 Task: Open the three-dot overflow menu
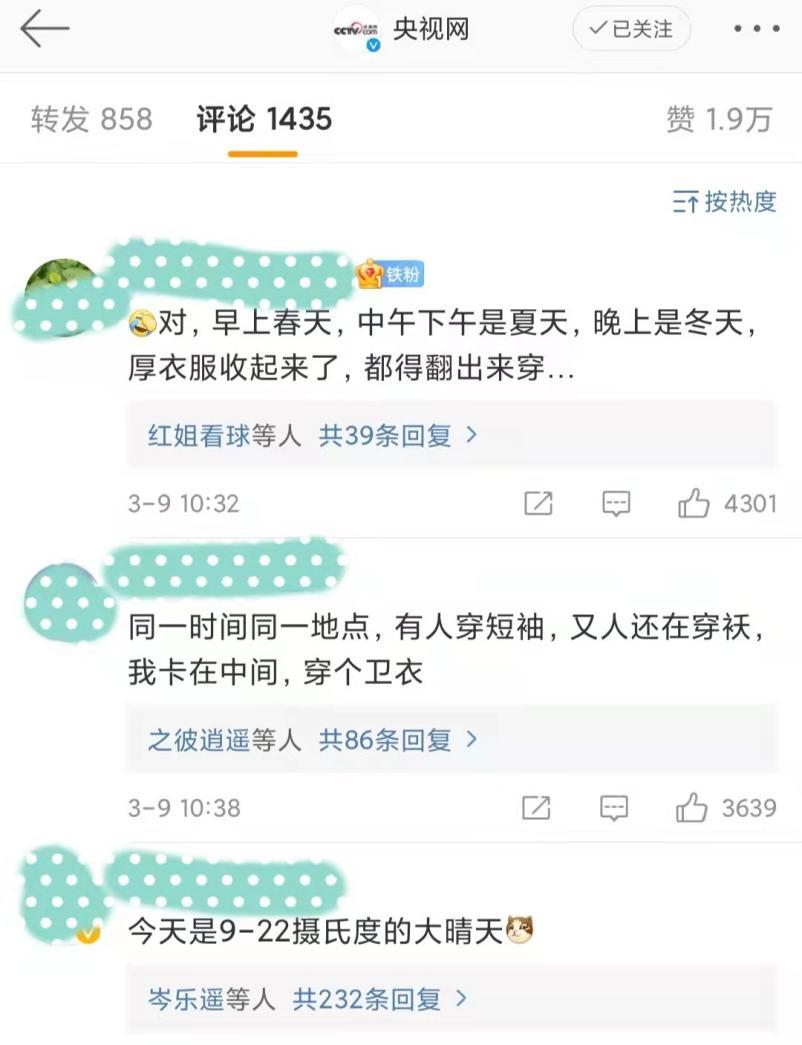click(756, 29)
